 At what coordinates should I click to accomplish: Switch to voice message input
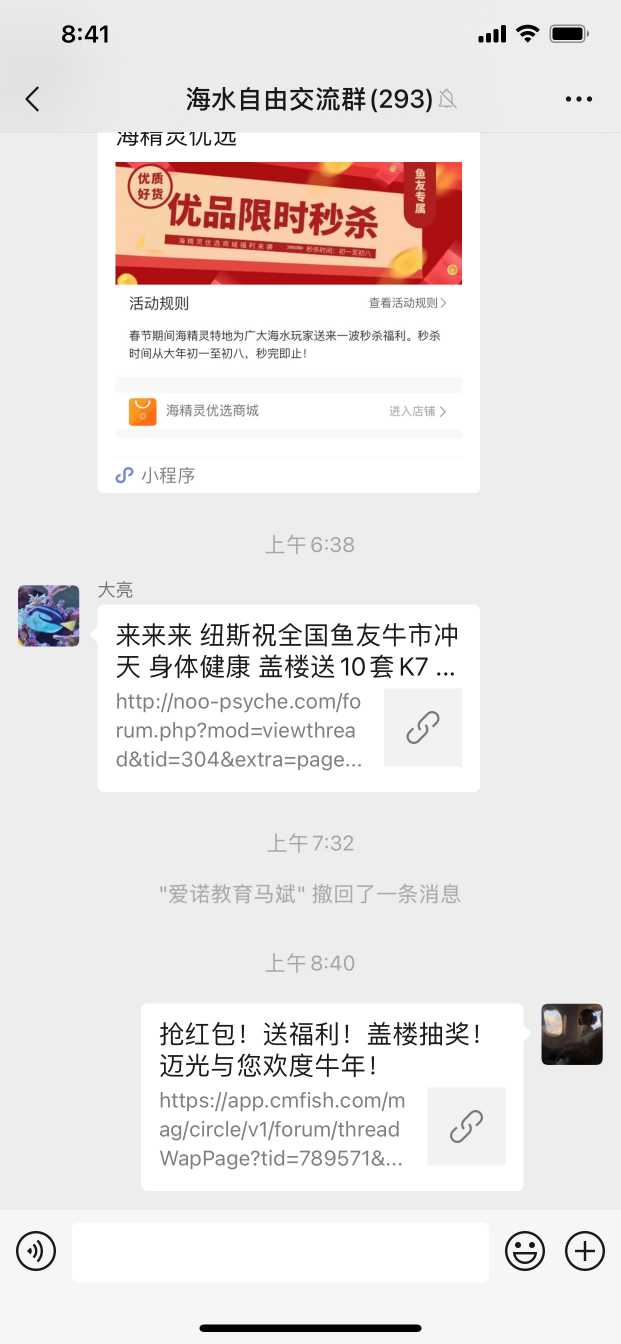(36, 1251)
